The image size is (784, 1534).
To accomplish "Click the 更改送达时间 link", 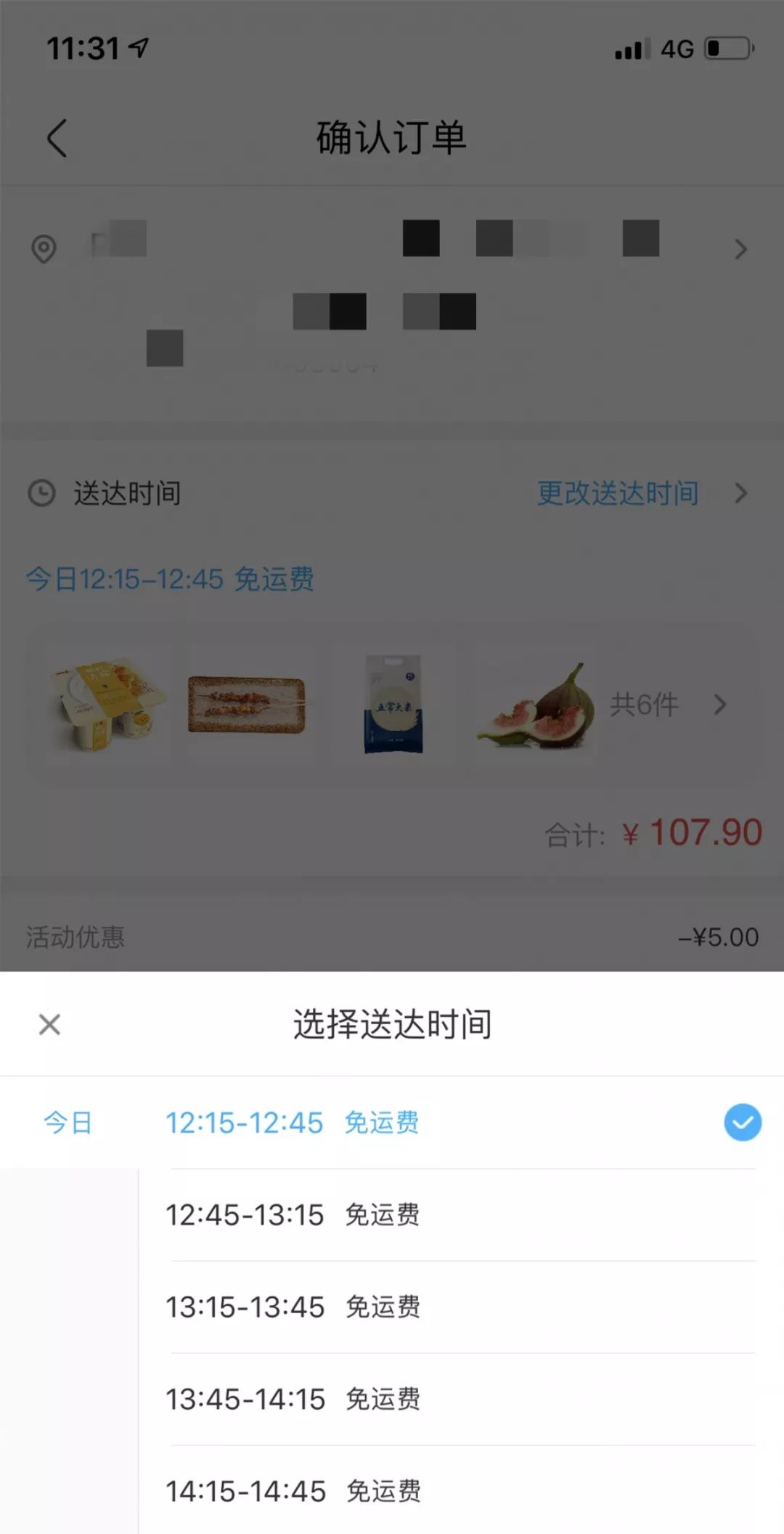I will click(x=616, y=493).
